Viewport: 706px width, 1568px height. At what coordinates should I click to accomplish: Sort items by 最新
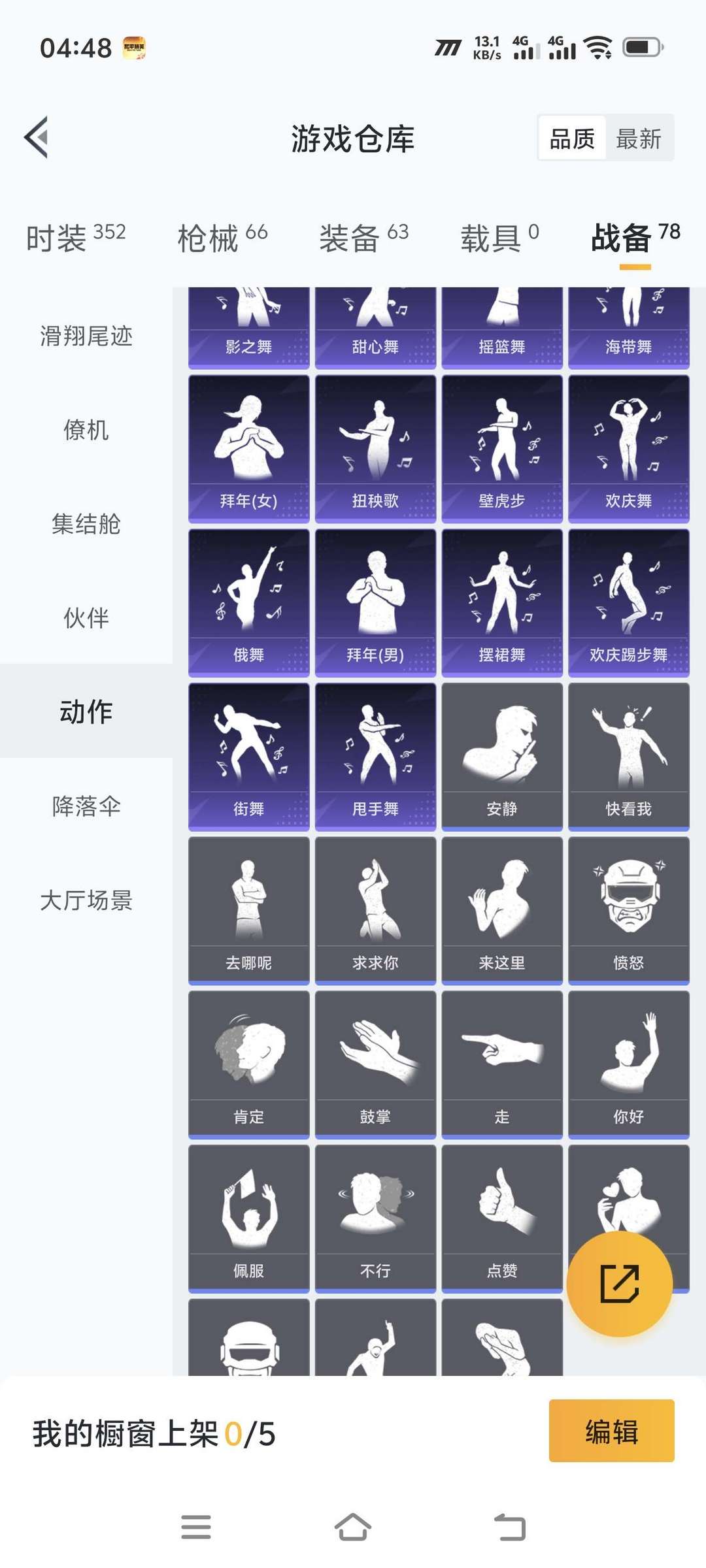[639, 139]
